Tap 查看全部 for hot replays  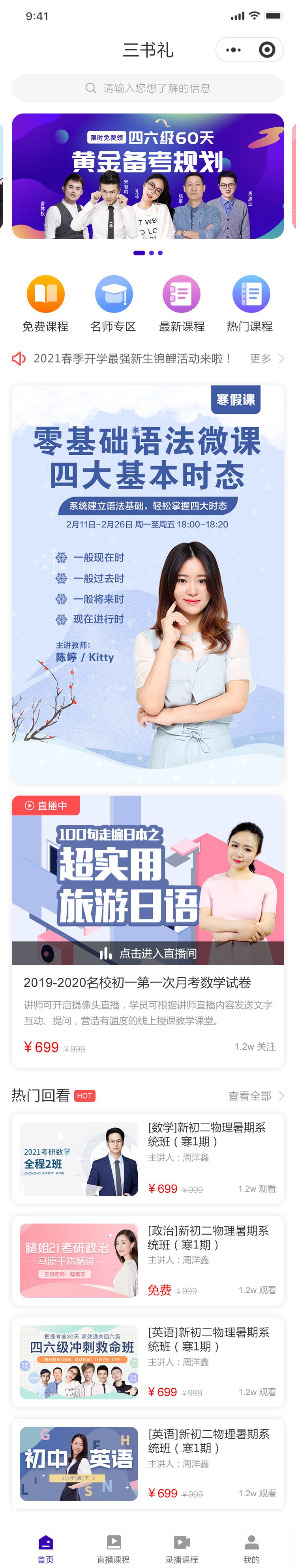[x=255, y=1096]
